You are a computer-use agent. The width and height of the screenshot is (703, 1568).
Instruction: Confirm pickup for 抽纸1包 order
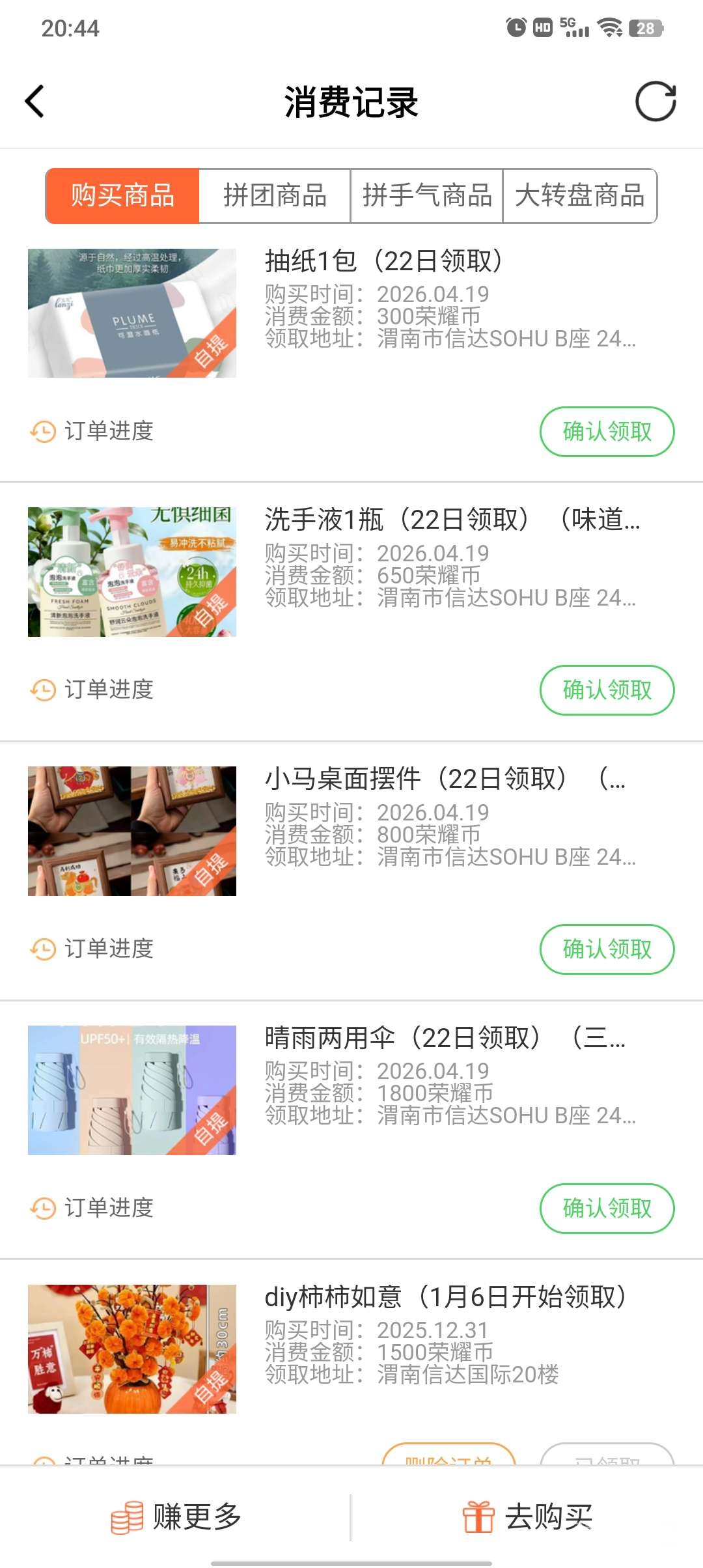(x=607, y=432)
